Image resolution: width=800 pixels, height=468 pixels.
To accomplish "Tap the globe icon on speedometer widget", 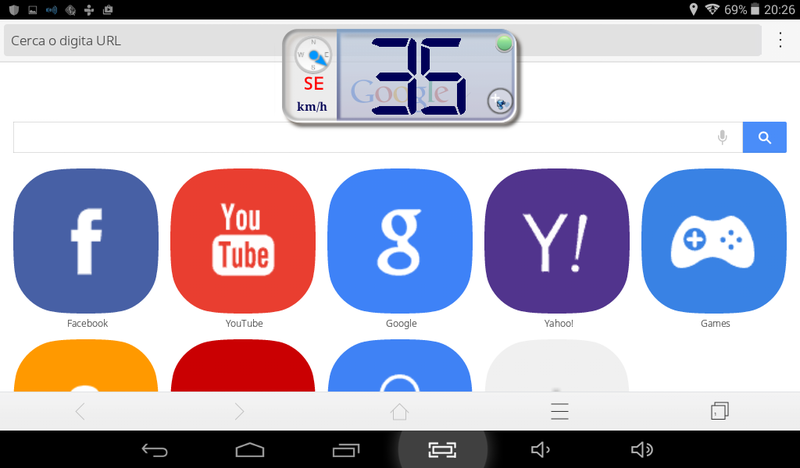I will [x=499, y=100].
